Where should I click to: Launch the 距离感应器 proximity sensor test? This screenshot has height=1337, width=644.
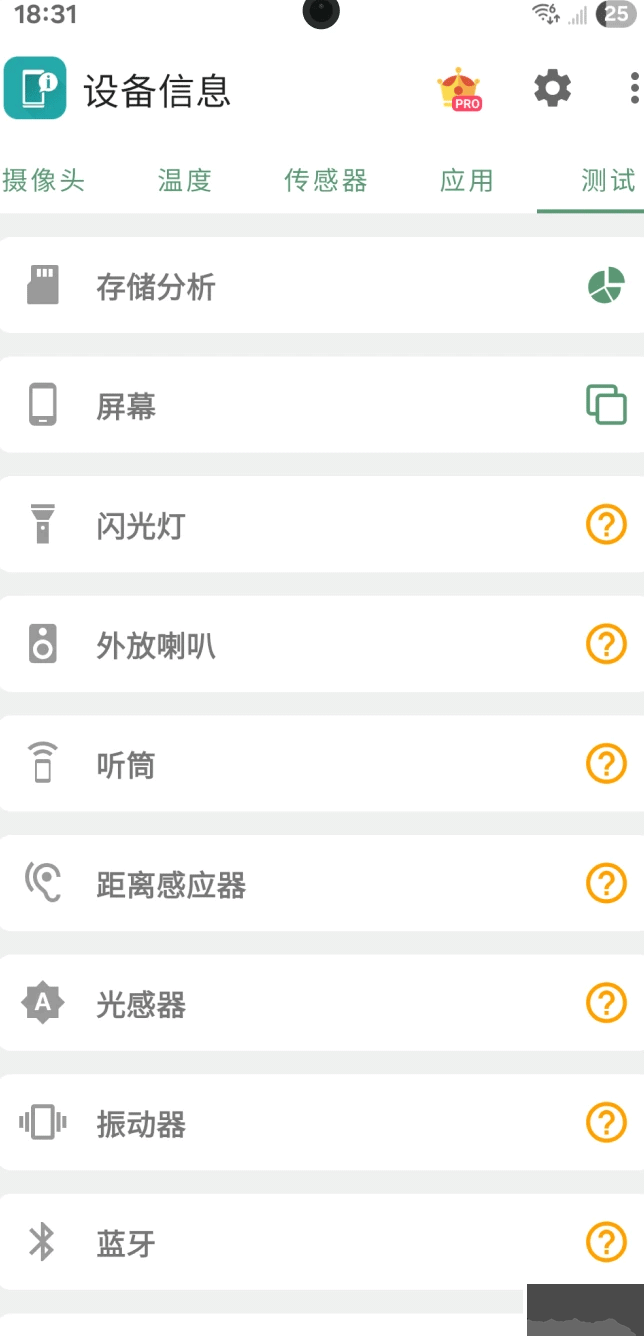[320, 884]
